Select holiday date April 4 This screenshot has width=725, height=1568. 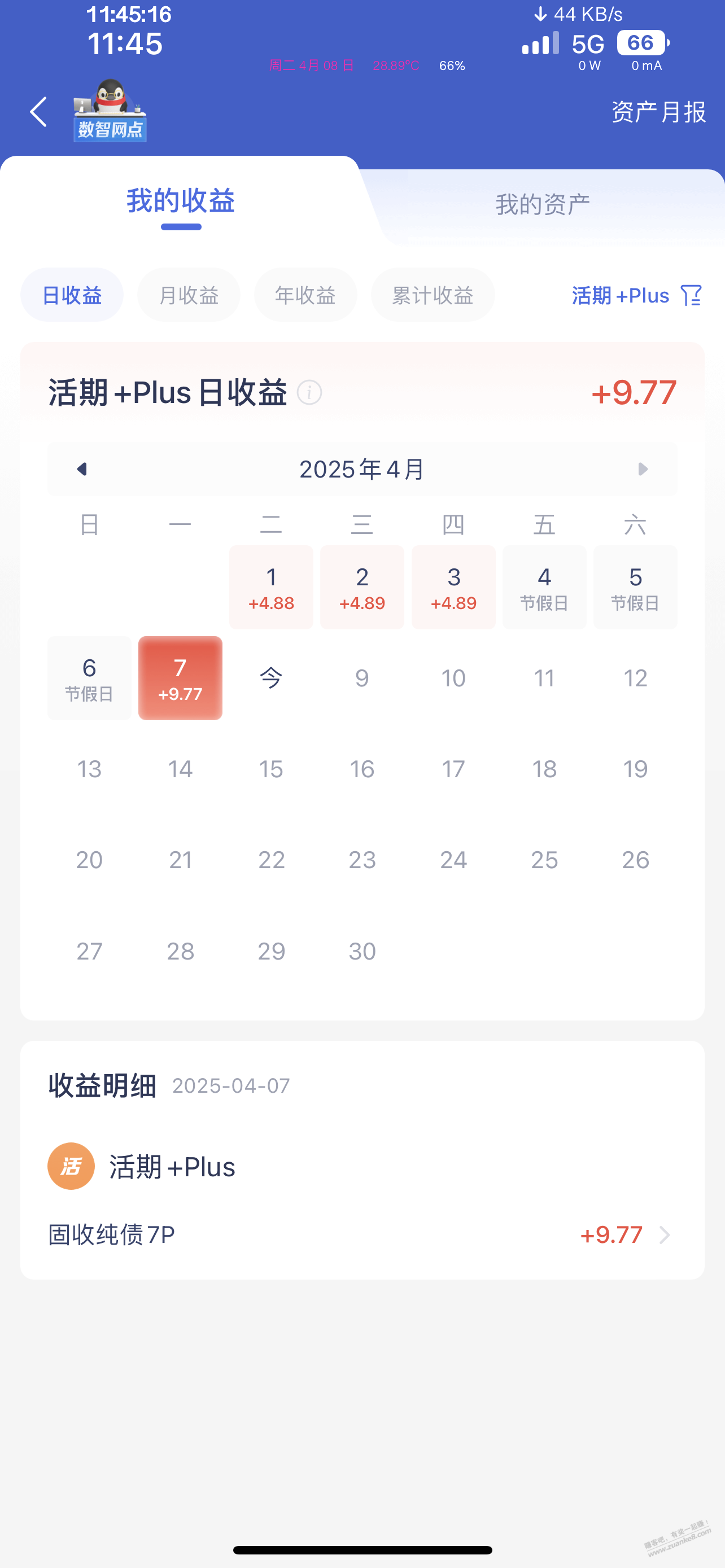[544, 588]
